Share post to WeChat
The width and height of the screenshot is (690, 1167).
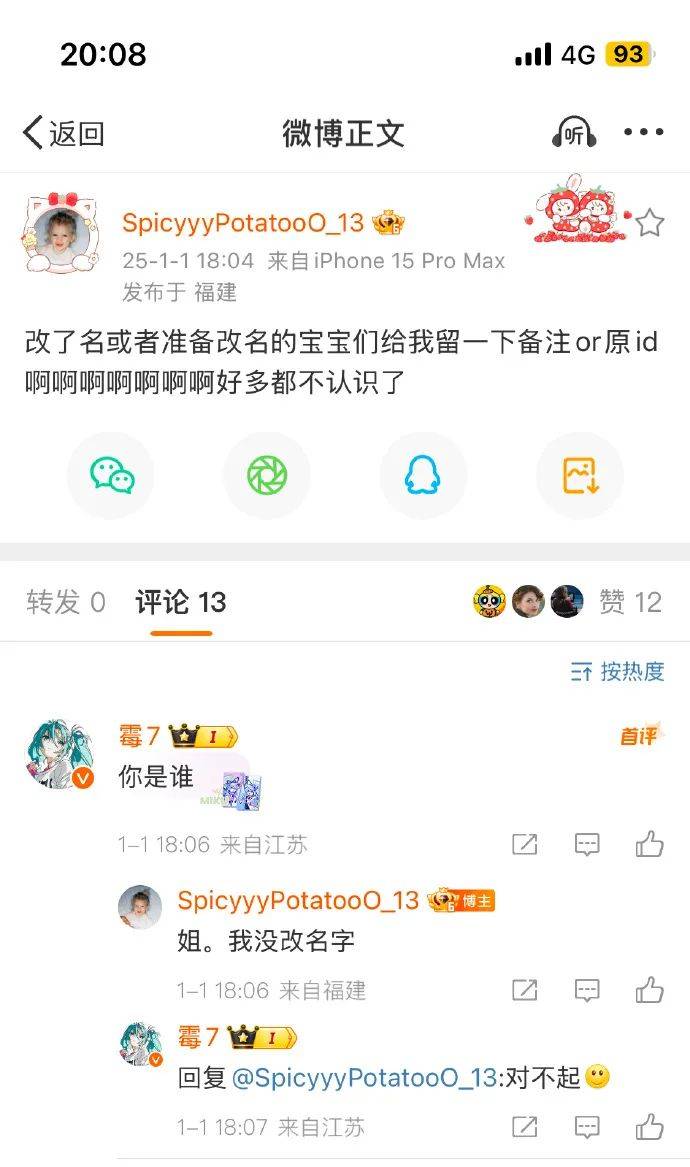click(x=111, y=475)
